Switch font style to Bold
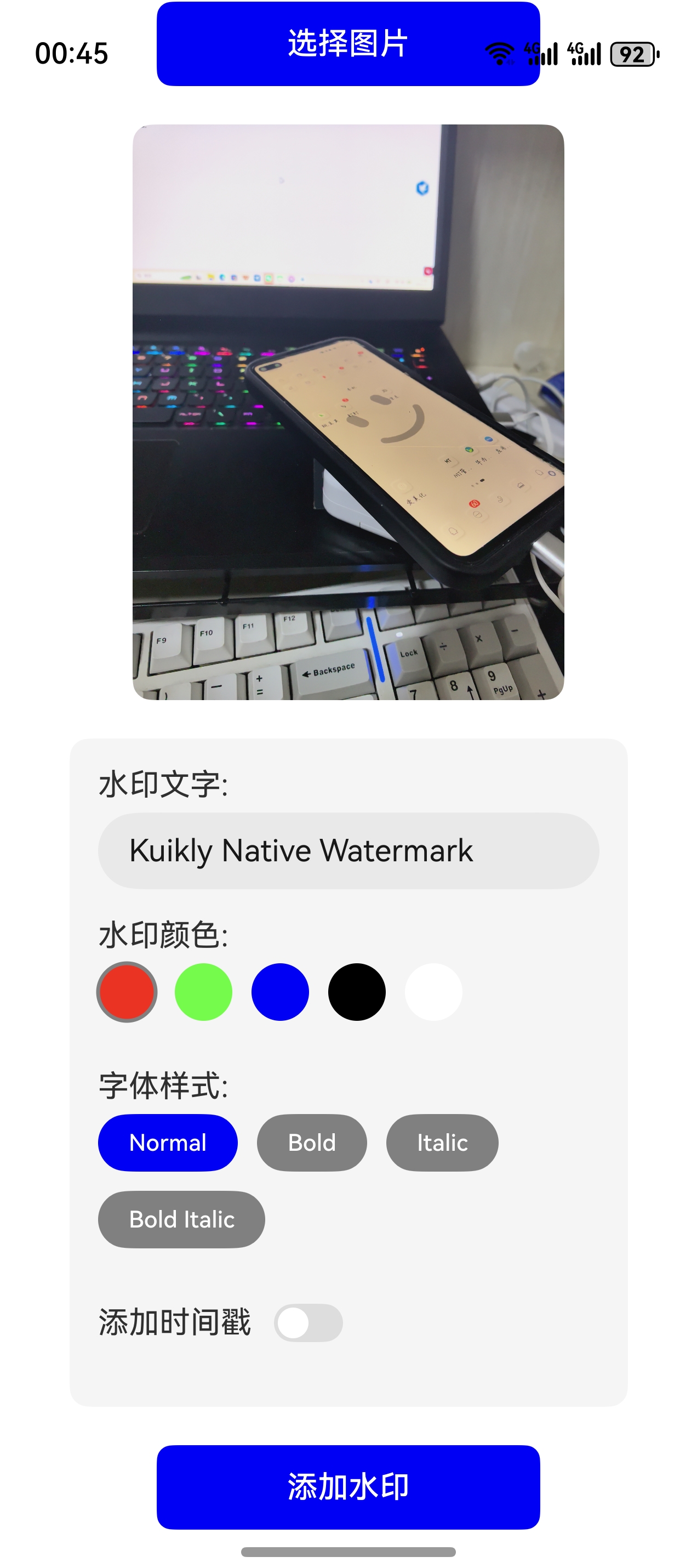This screenshot has width=697, height=1568. [311, 1143]
